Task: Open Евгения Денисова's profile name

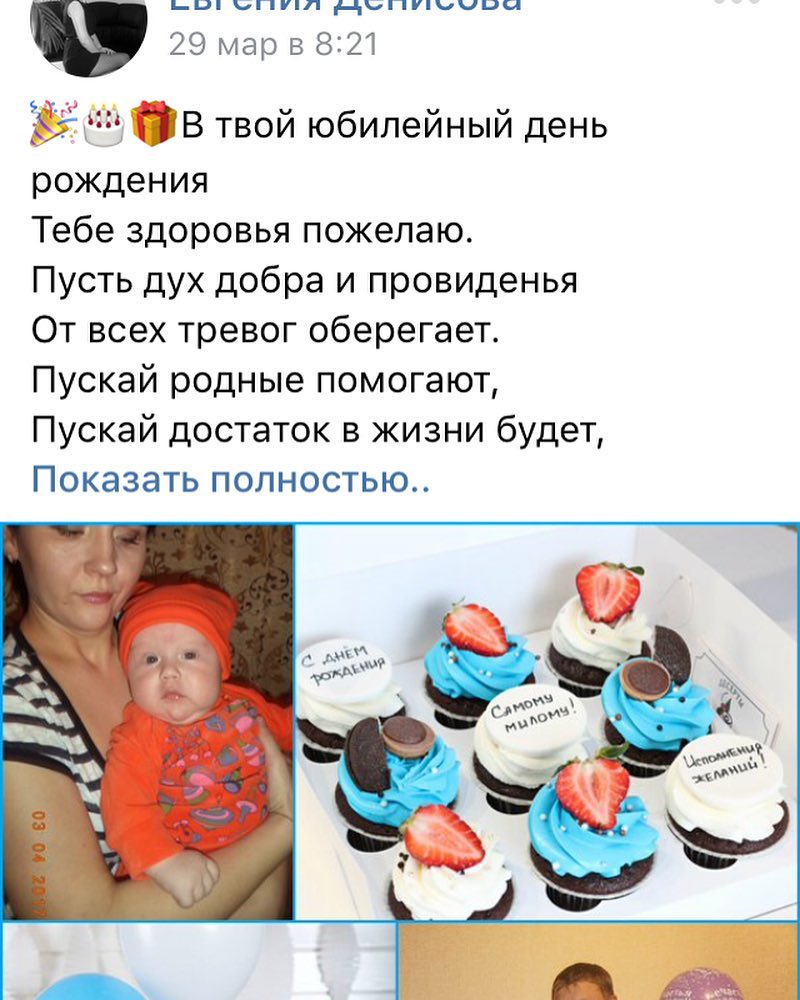Action: tap(345, 5)
